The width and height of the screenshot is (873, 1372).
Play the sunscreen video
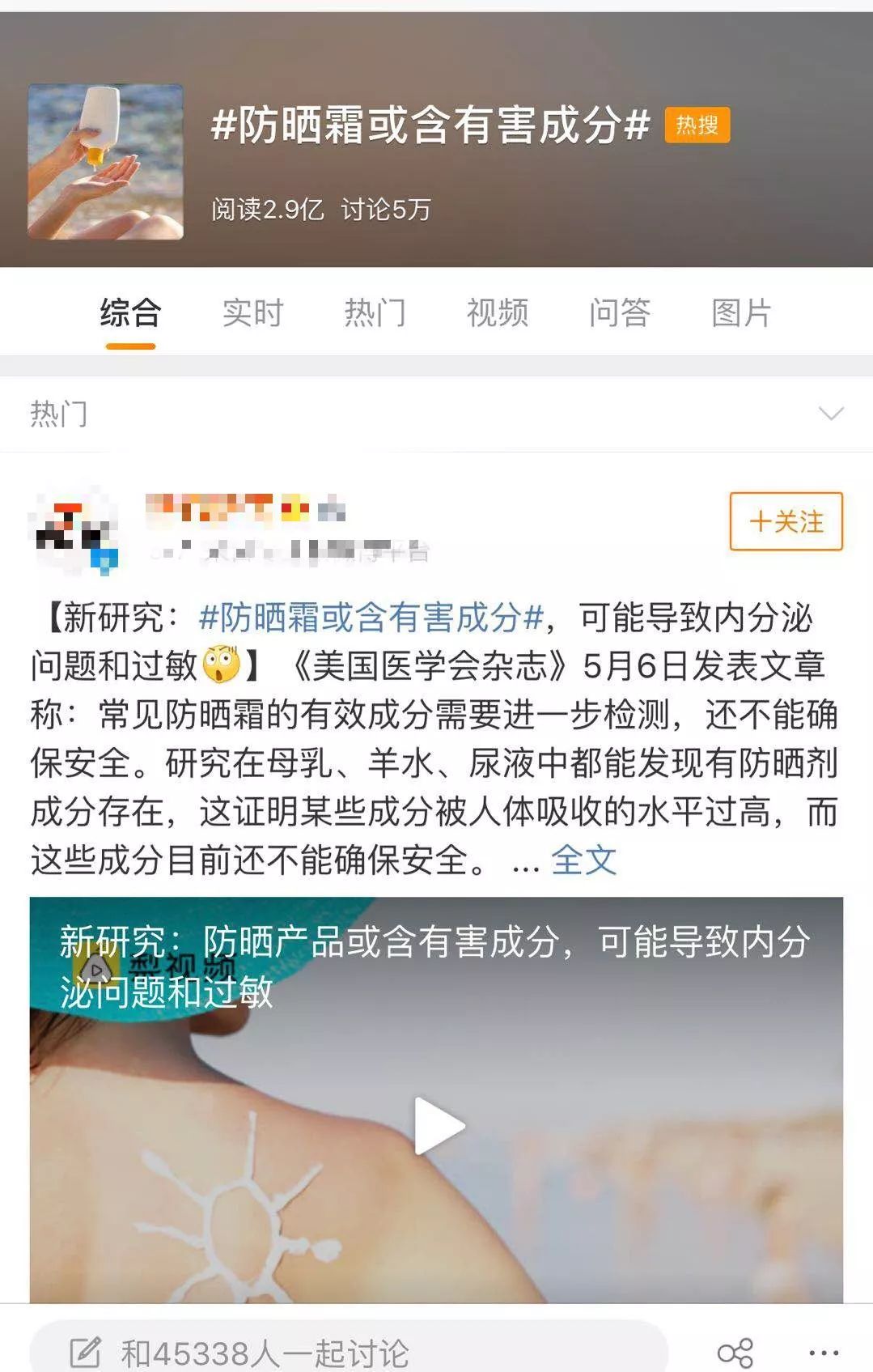[438, 1125]
